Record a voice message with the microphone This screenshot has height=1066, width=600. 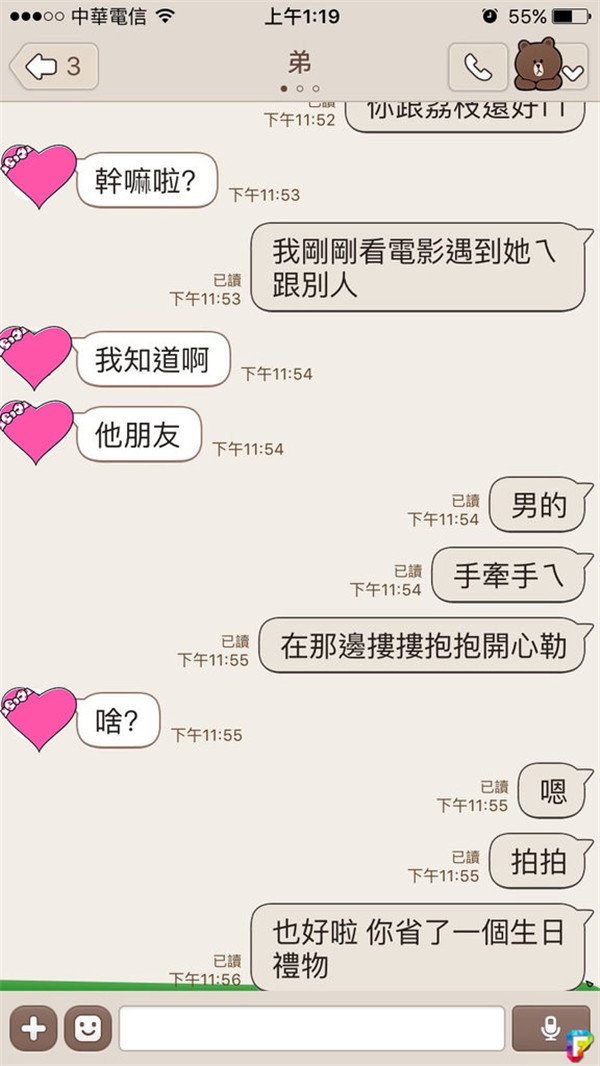pyautogui.click(x=549, y=1028)
